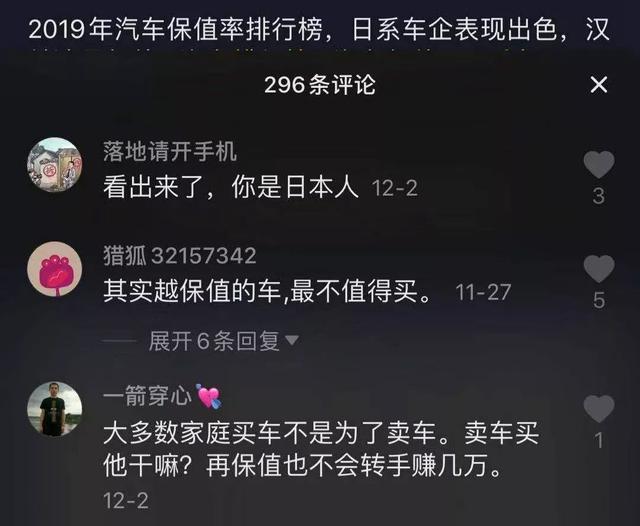
Task: Open 猎狐 32157342's profile avatar
Action: pos(54,271)
